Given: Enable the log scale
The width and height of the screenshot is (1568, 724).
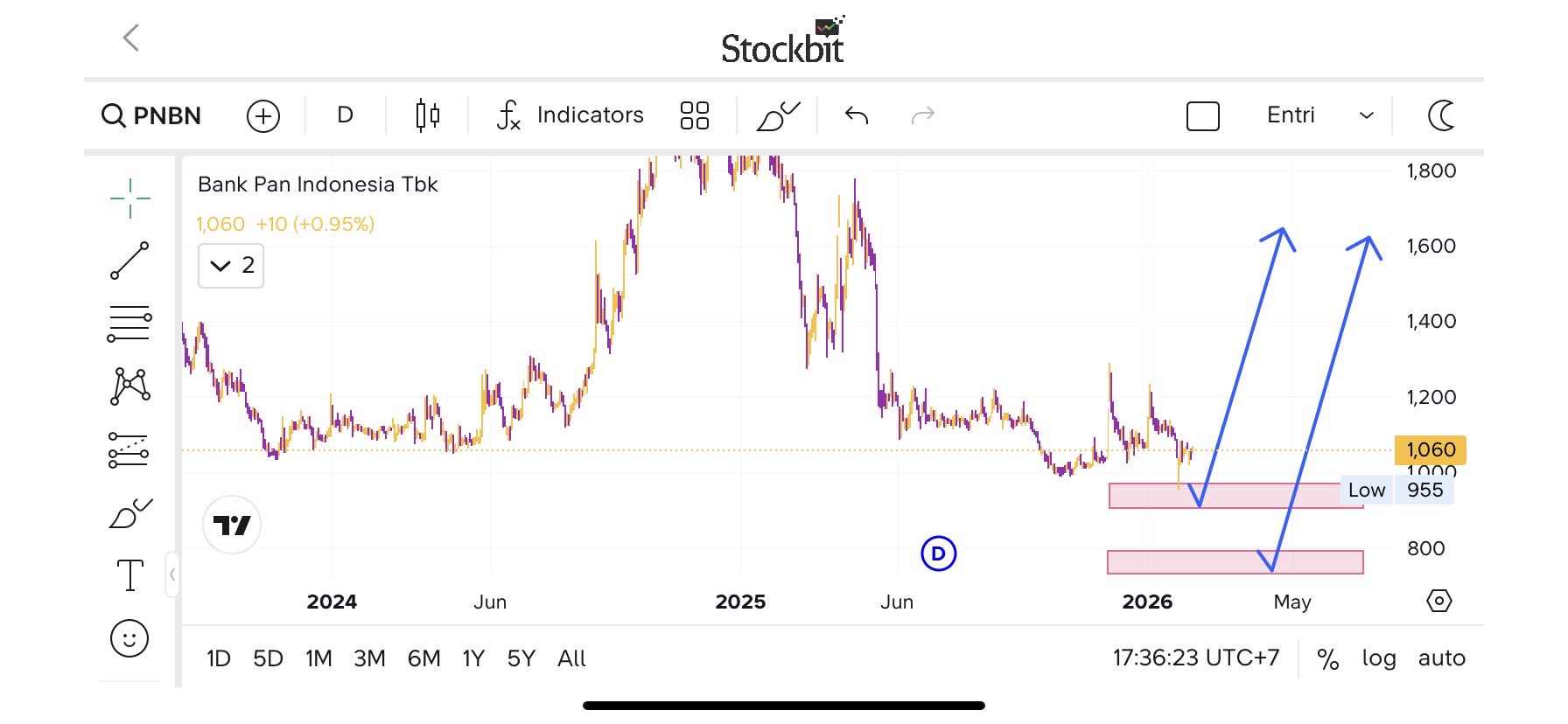Looking at the screenshot, I should (x=1378, y=658).
